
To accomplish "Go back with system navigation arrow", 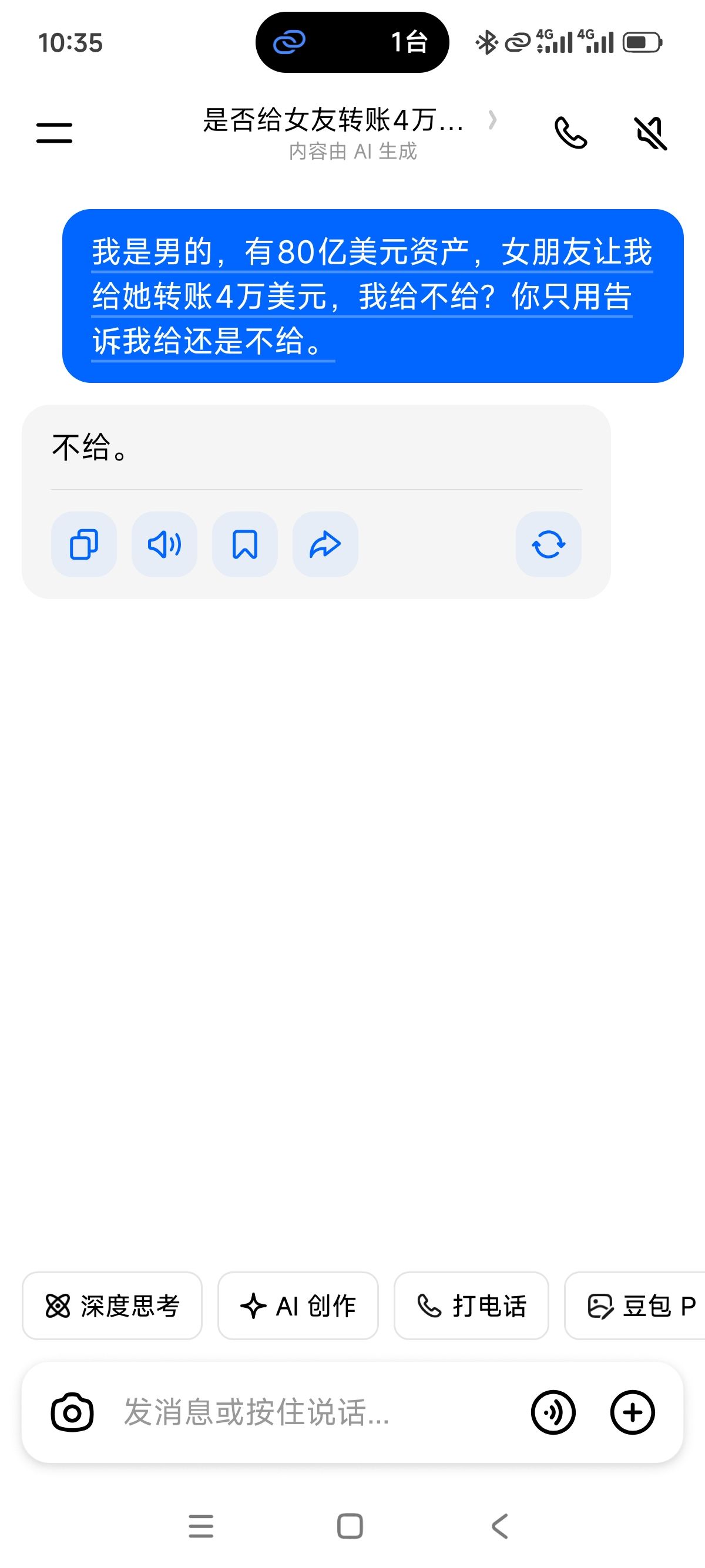I will [500, 1526].
